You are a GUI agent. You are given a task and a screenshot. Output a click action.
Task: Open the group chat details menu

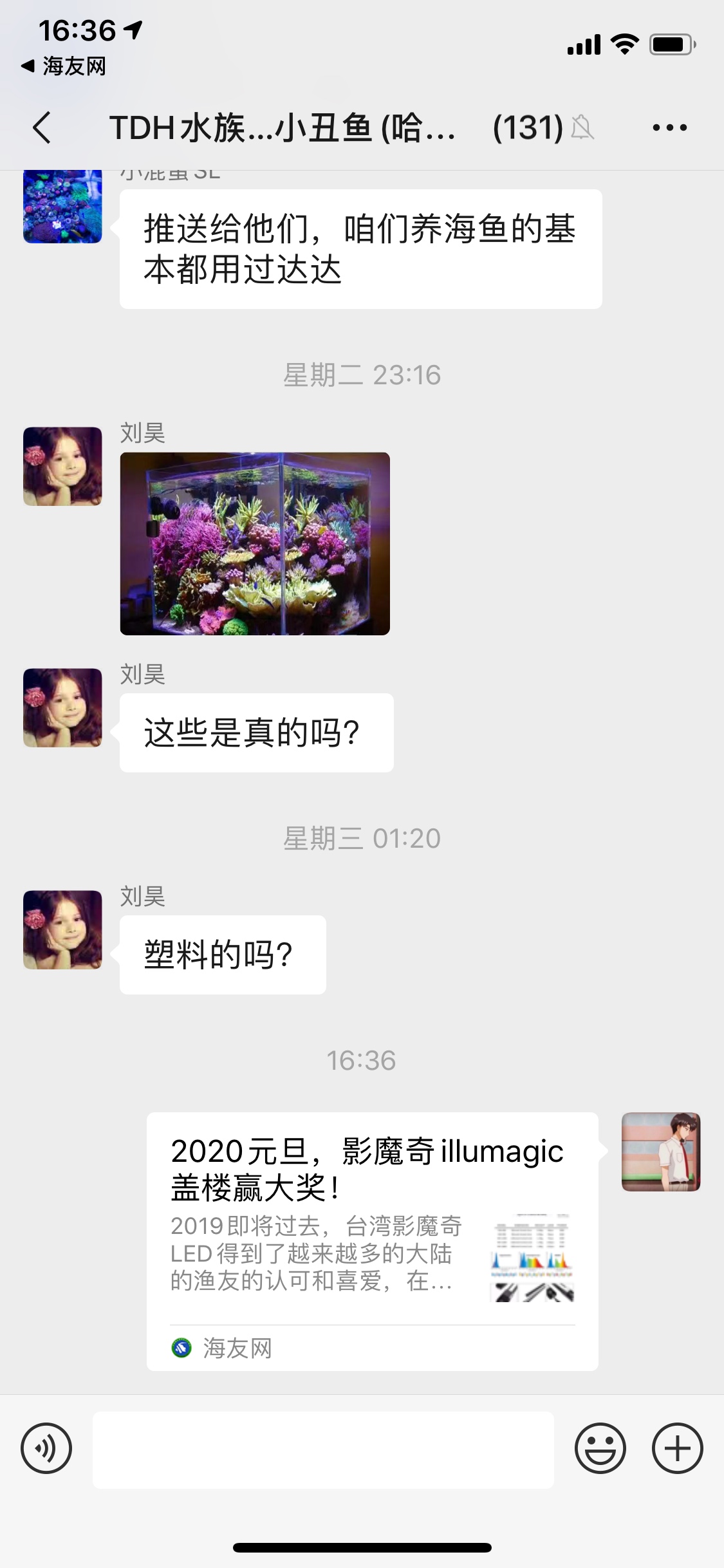(x=669, y=127)
